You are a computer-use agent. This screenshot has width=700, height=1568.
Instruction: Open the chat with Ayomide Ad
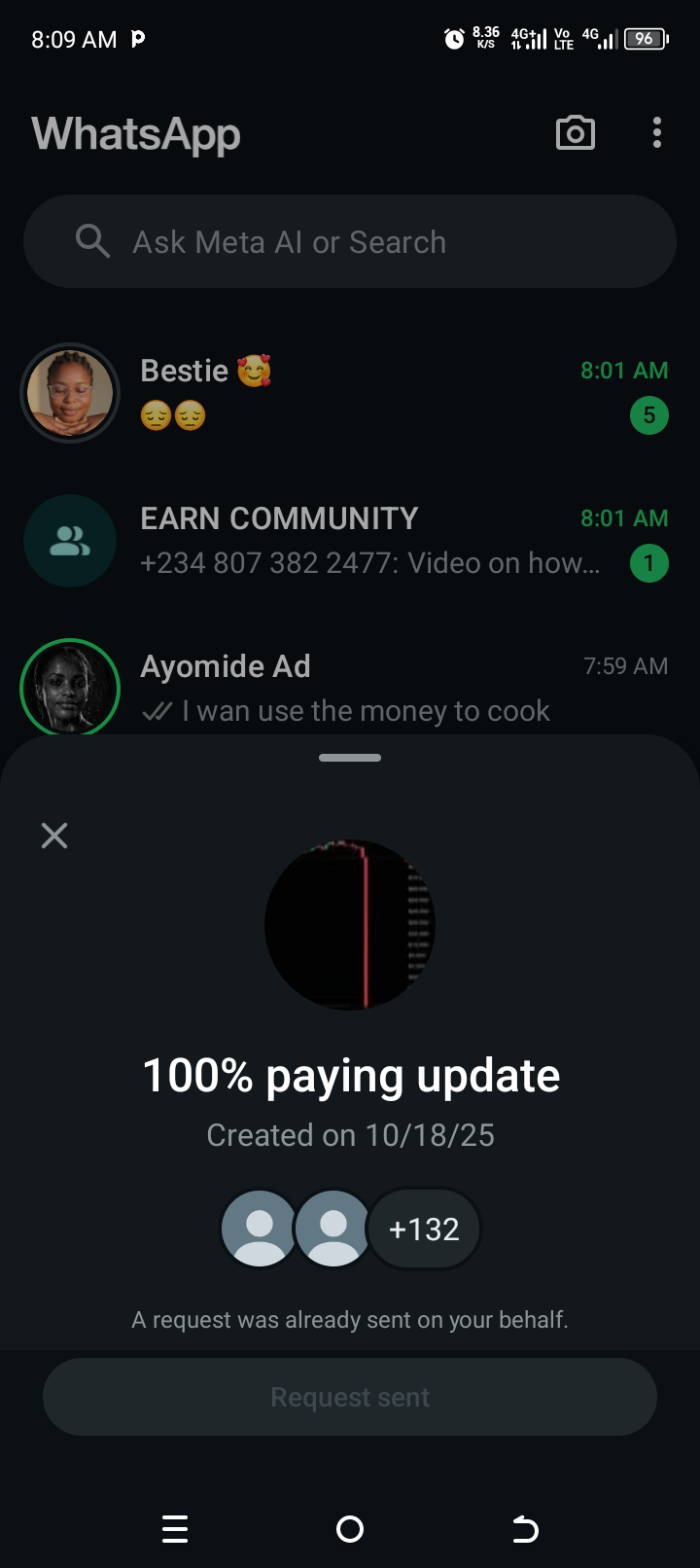coord(389,689)
